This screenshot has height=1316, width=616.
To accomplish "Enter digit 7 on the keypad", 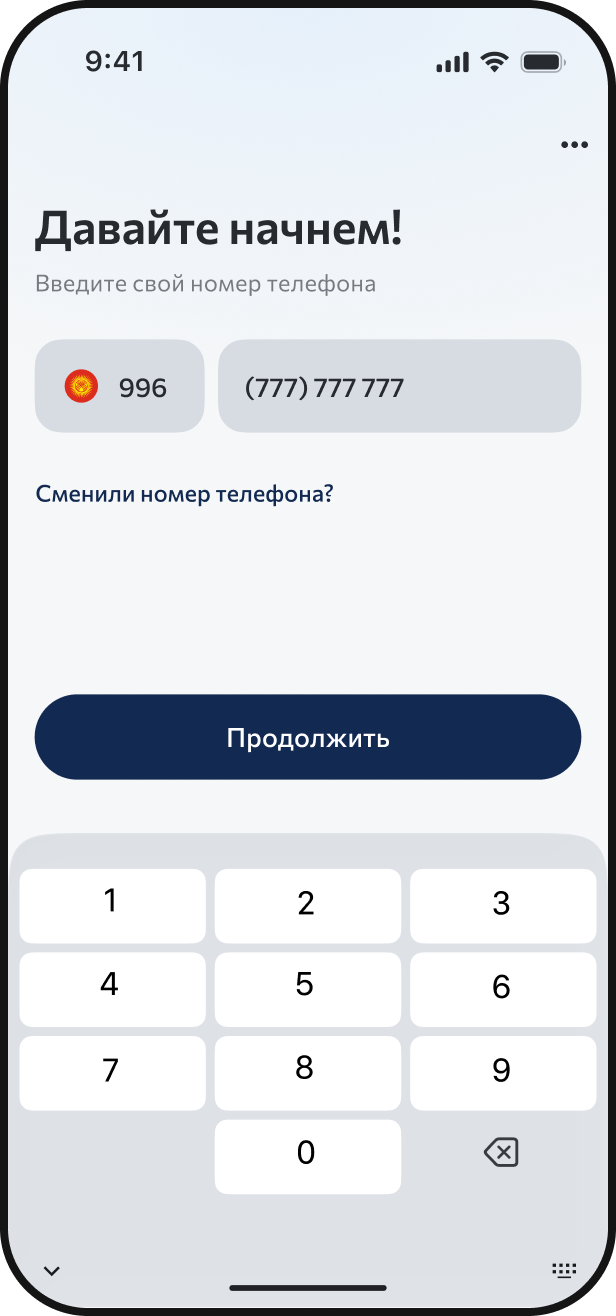I will 112,1072.
